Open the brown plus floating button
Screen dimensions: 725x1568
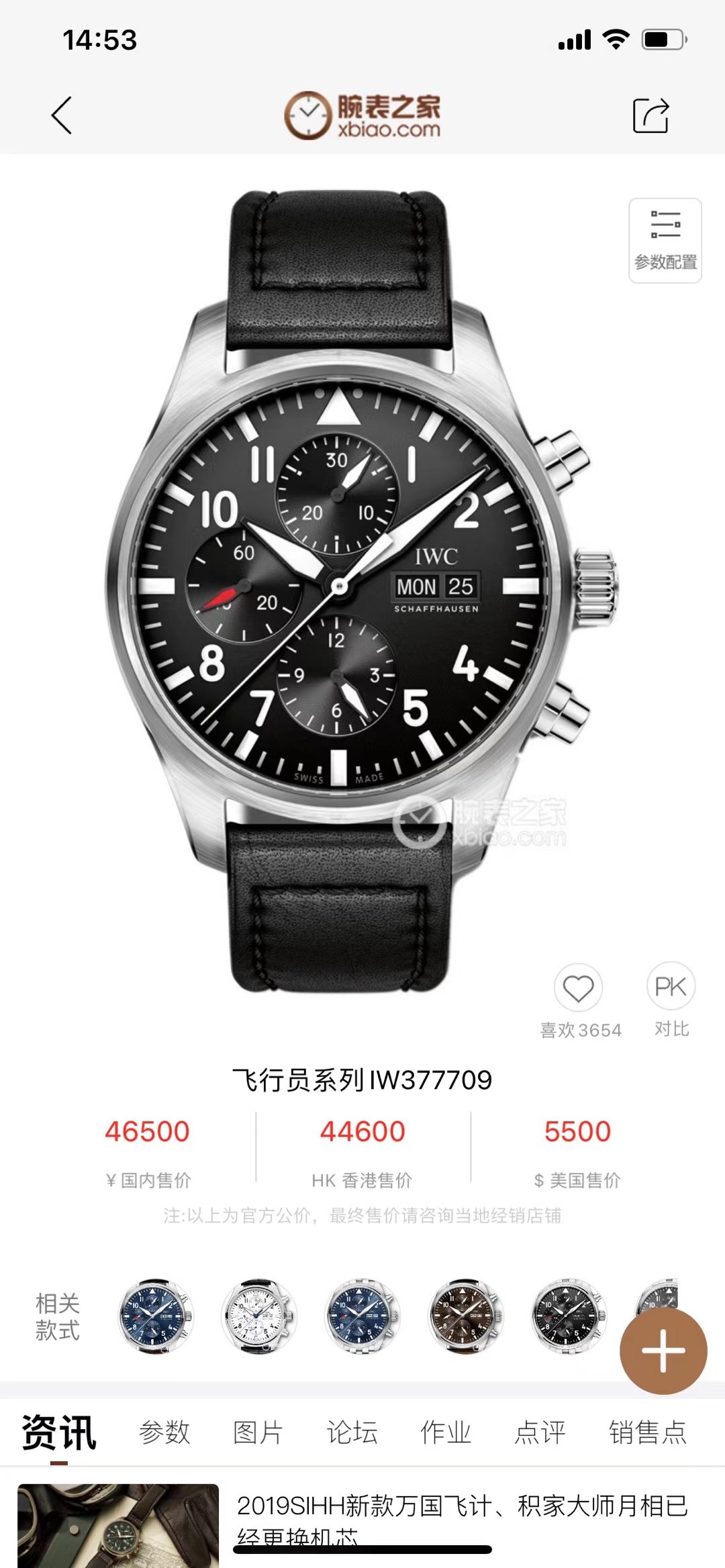pos(663,1351)
